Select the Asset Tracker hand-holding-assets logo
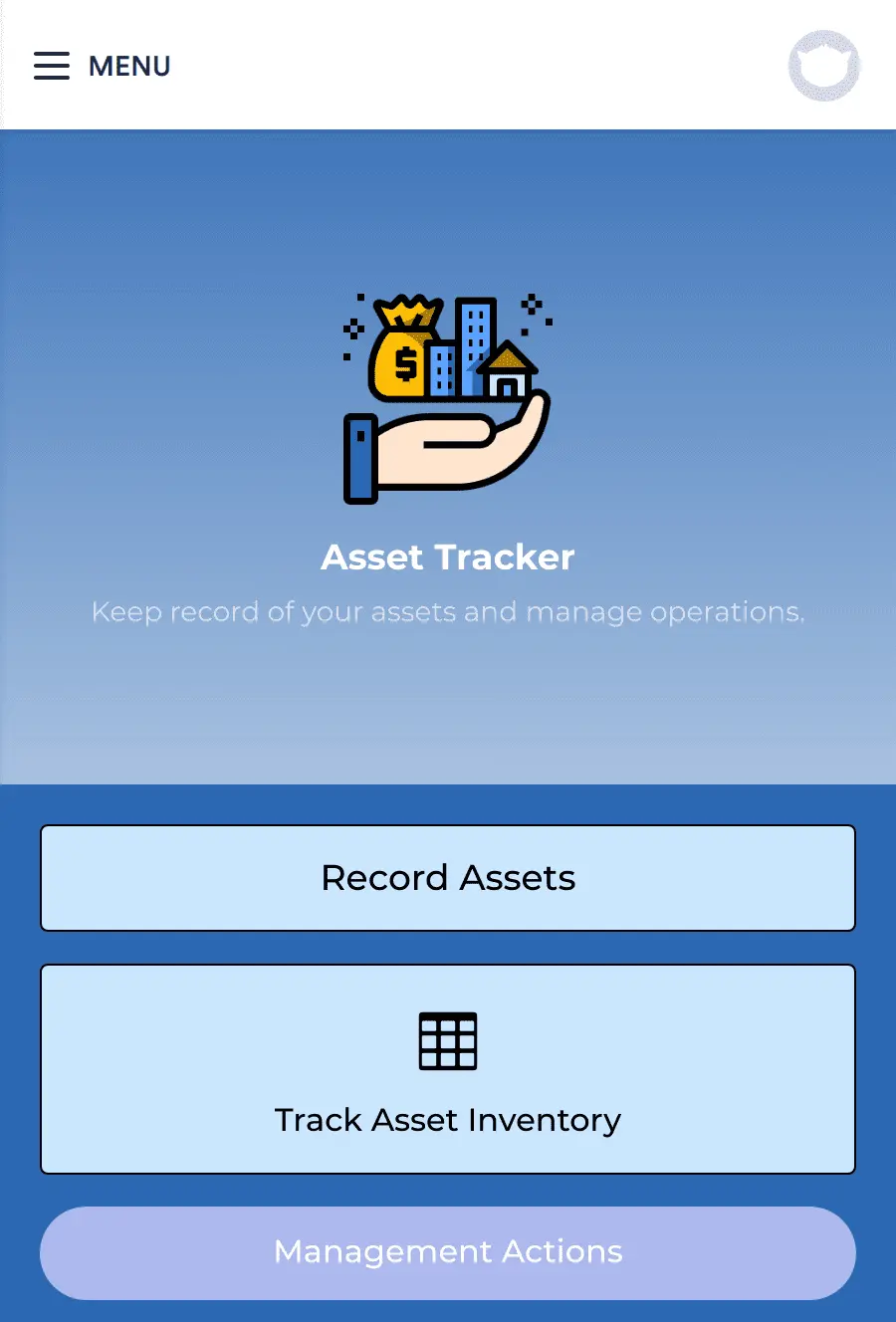Screen dimensions: 896x1322 tap(447, 395)
